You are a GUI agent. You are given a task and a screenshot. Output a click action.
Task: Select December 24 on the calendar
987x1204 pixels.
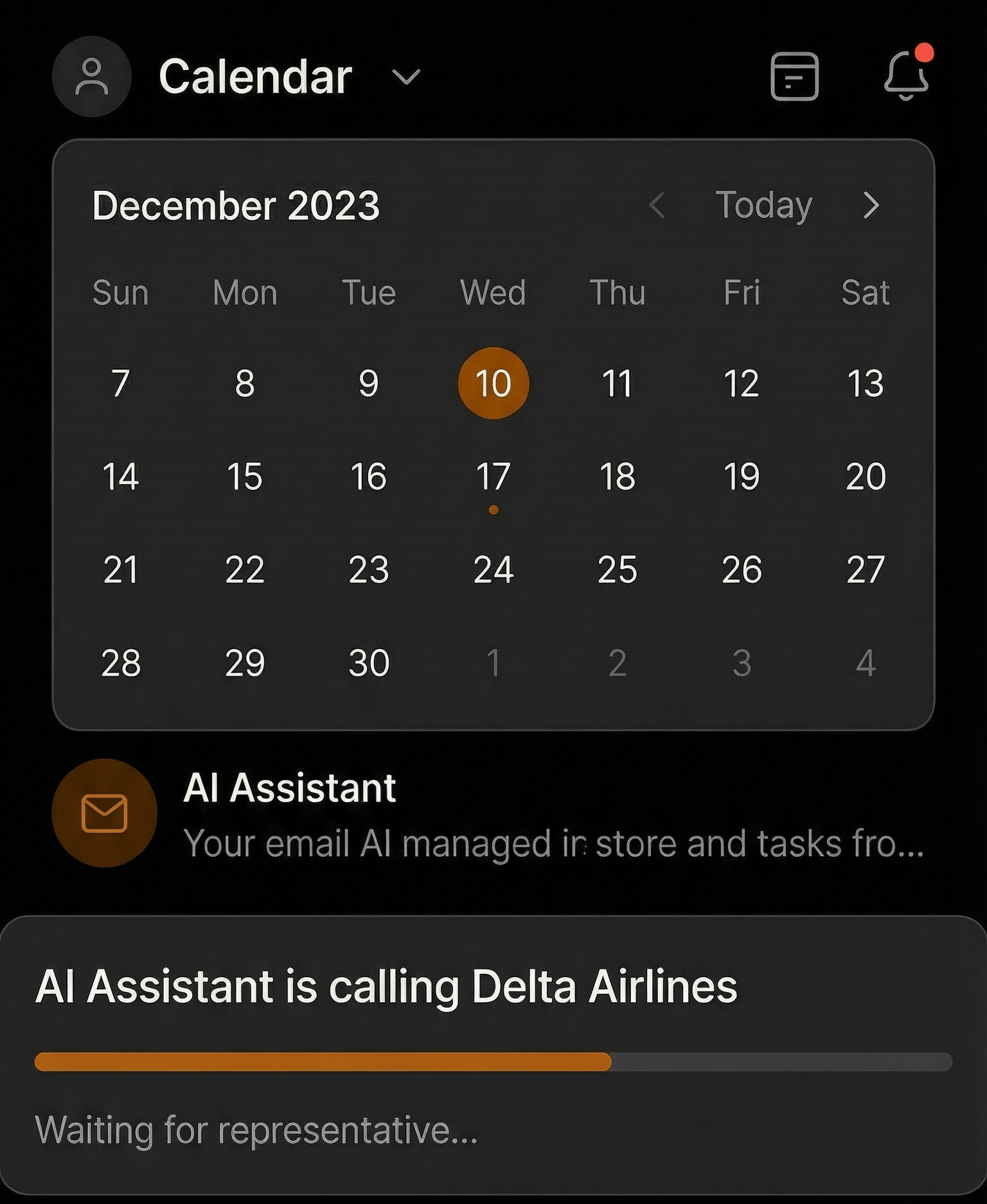(x=493, y=568)
